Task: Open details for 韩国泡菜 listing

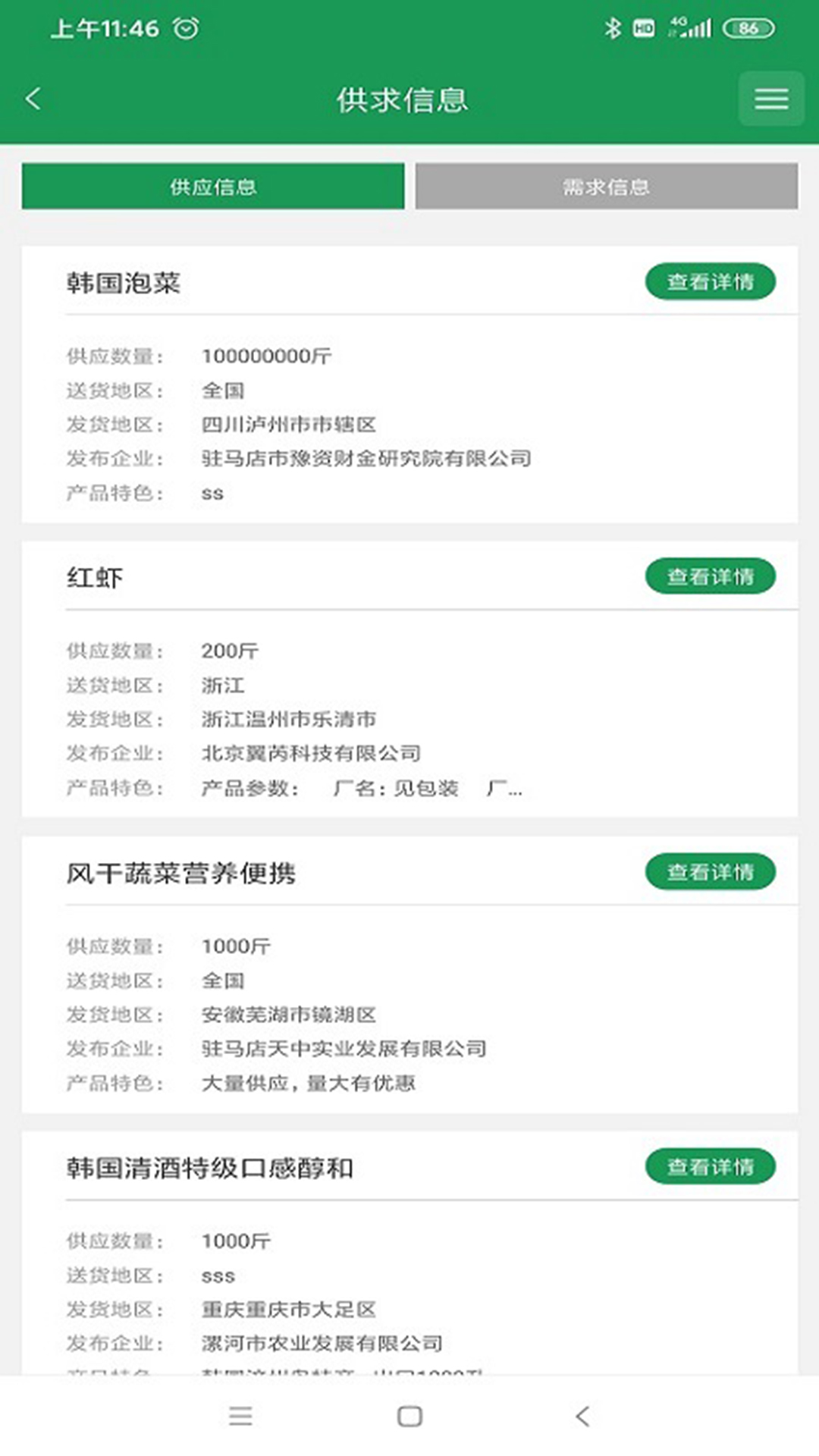Action: click(x=710, y=281)
